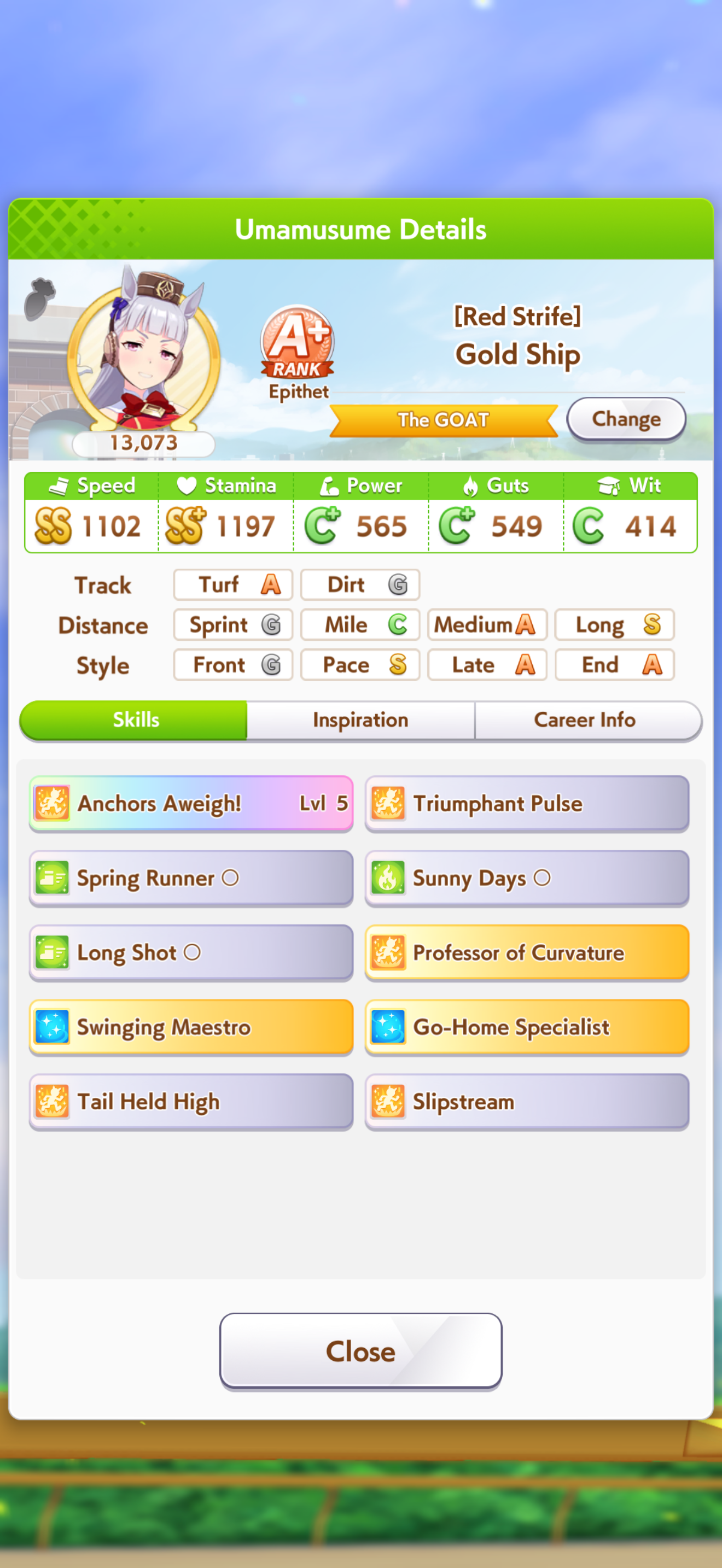
Task: View the Tail Held High skill
Action: tap(191, 1102)
